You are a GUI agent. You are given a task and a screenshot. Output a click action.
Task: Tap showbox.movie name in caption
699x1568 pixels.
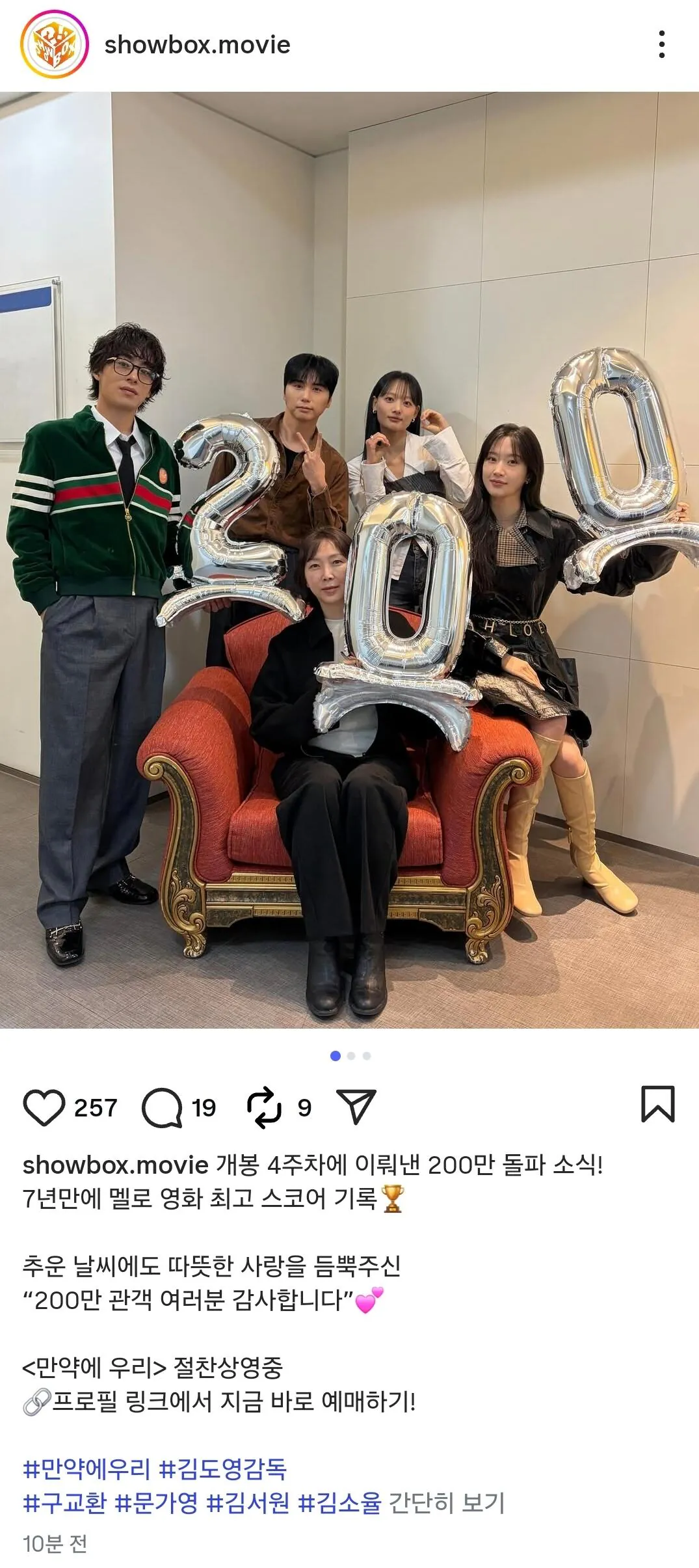click(x=115, y=1165)
